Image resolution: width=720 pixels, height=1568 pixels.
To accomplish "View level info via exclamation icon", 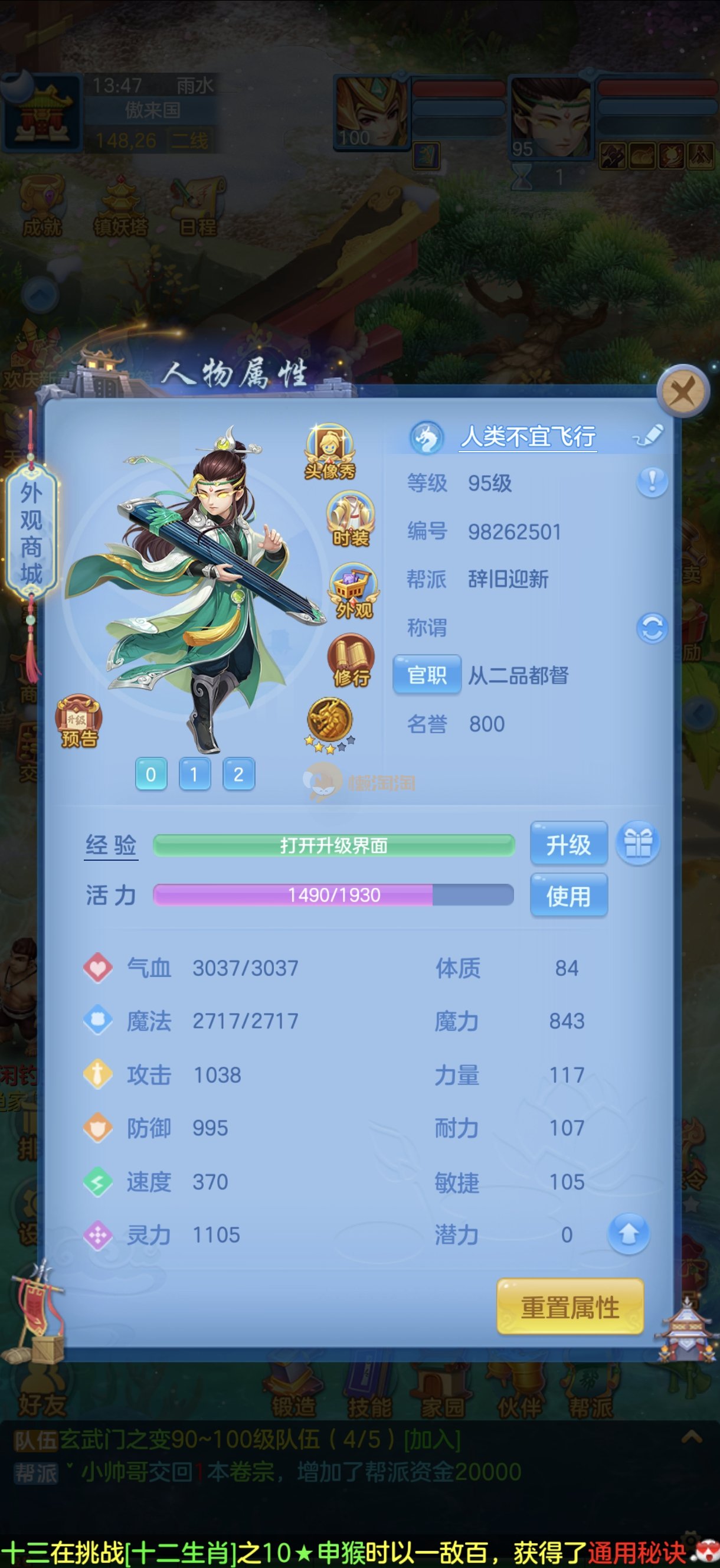I will click(652, 483).
